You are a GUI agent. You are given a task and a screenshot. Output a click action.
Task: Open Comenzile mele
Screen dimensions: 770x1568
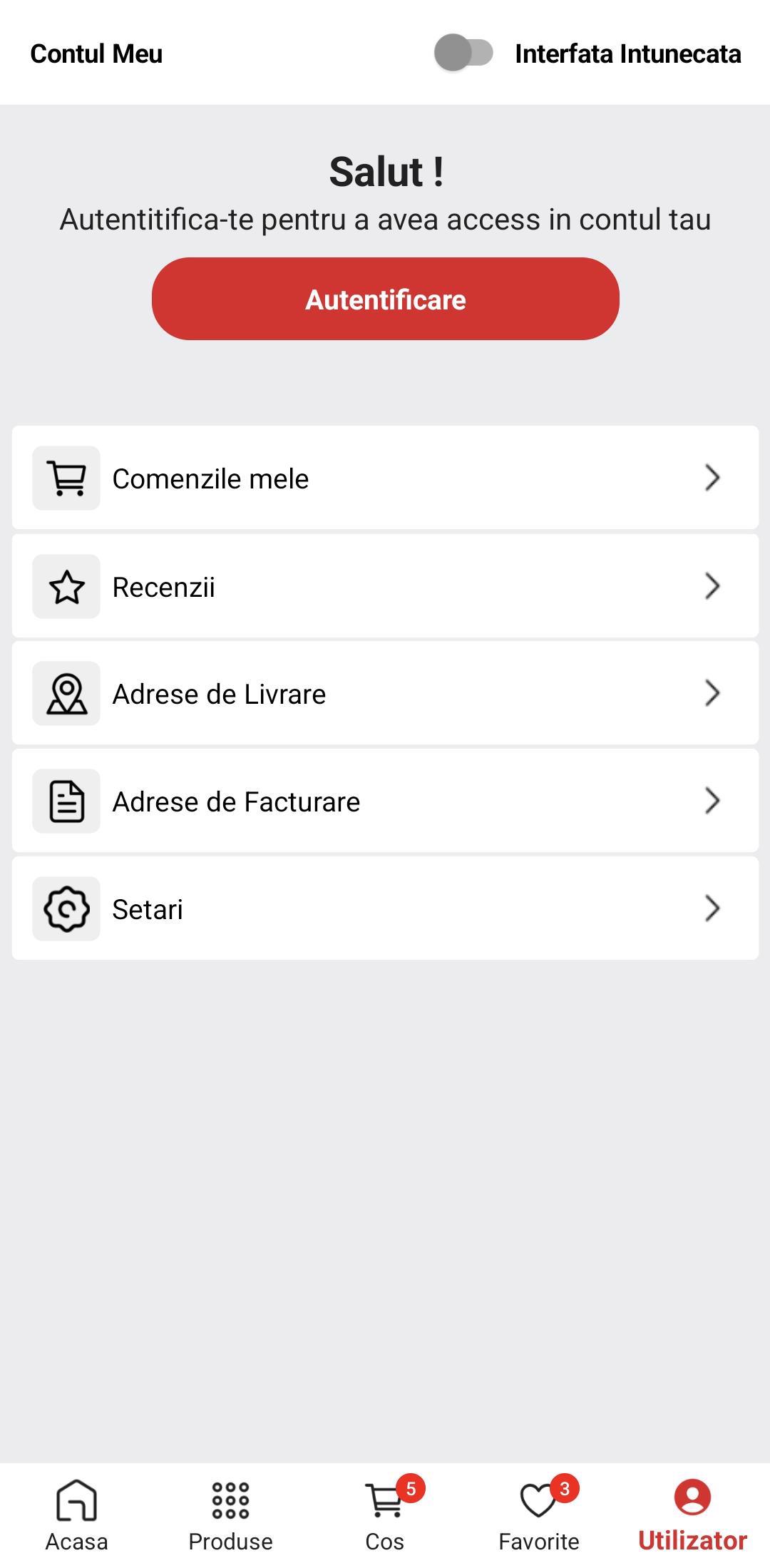[385, 478]
